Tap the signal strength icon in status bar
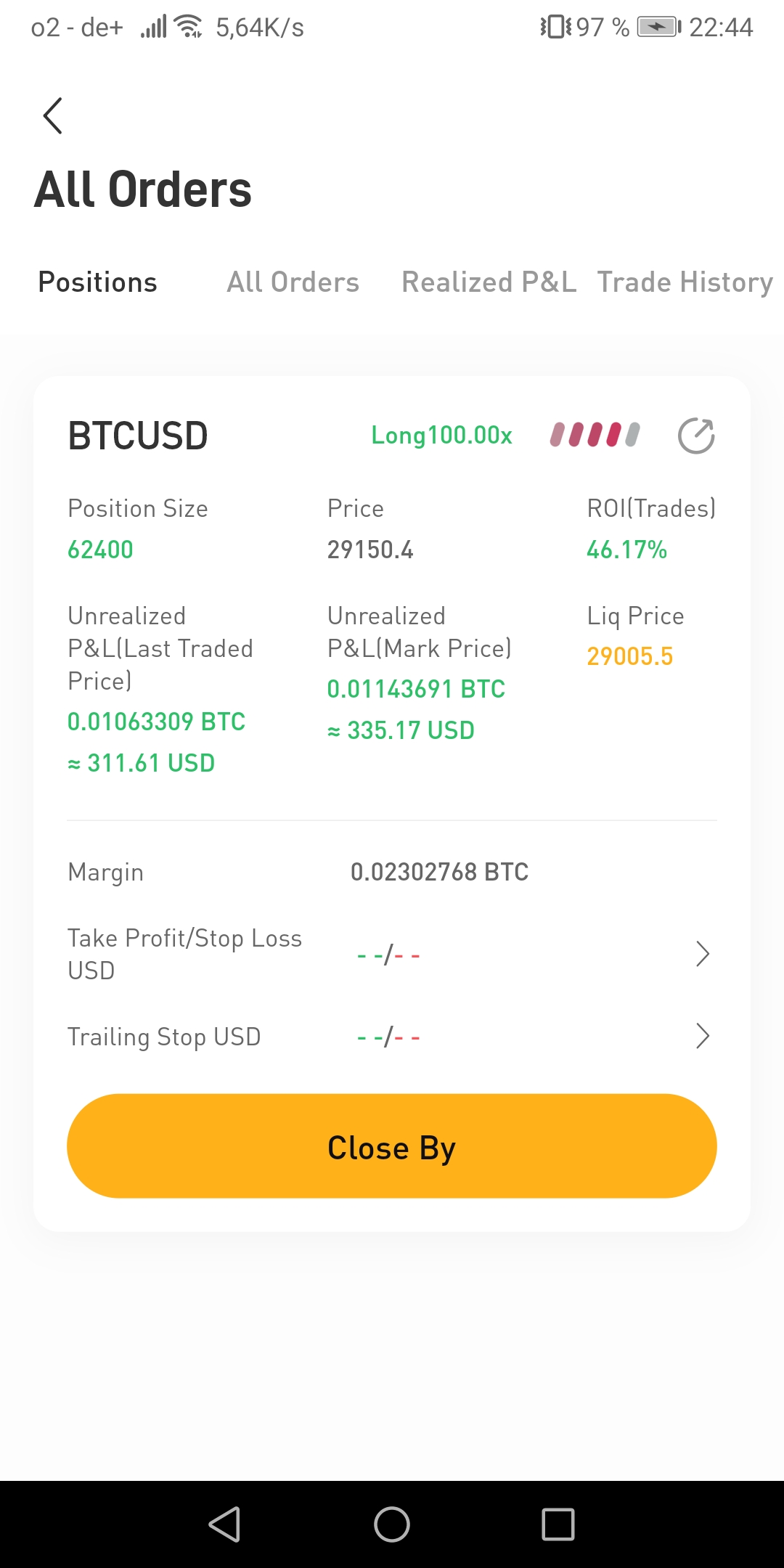784x1568 pixels. [x=154, y=26]
